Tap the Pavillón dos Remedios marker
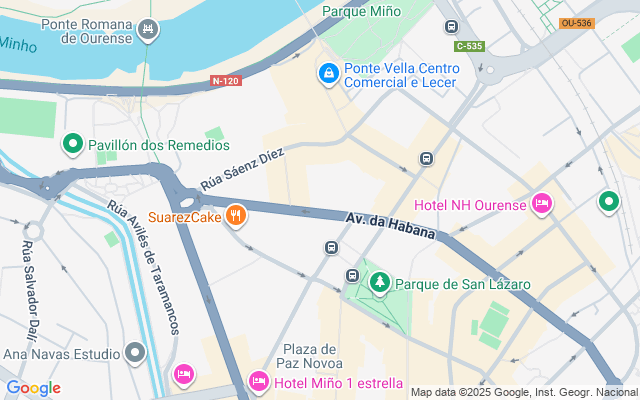This screenshot has height=400, width=640. (x=72, y=145)
